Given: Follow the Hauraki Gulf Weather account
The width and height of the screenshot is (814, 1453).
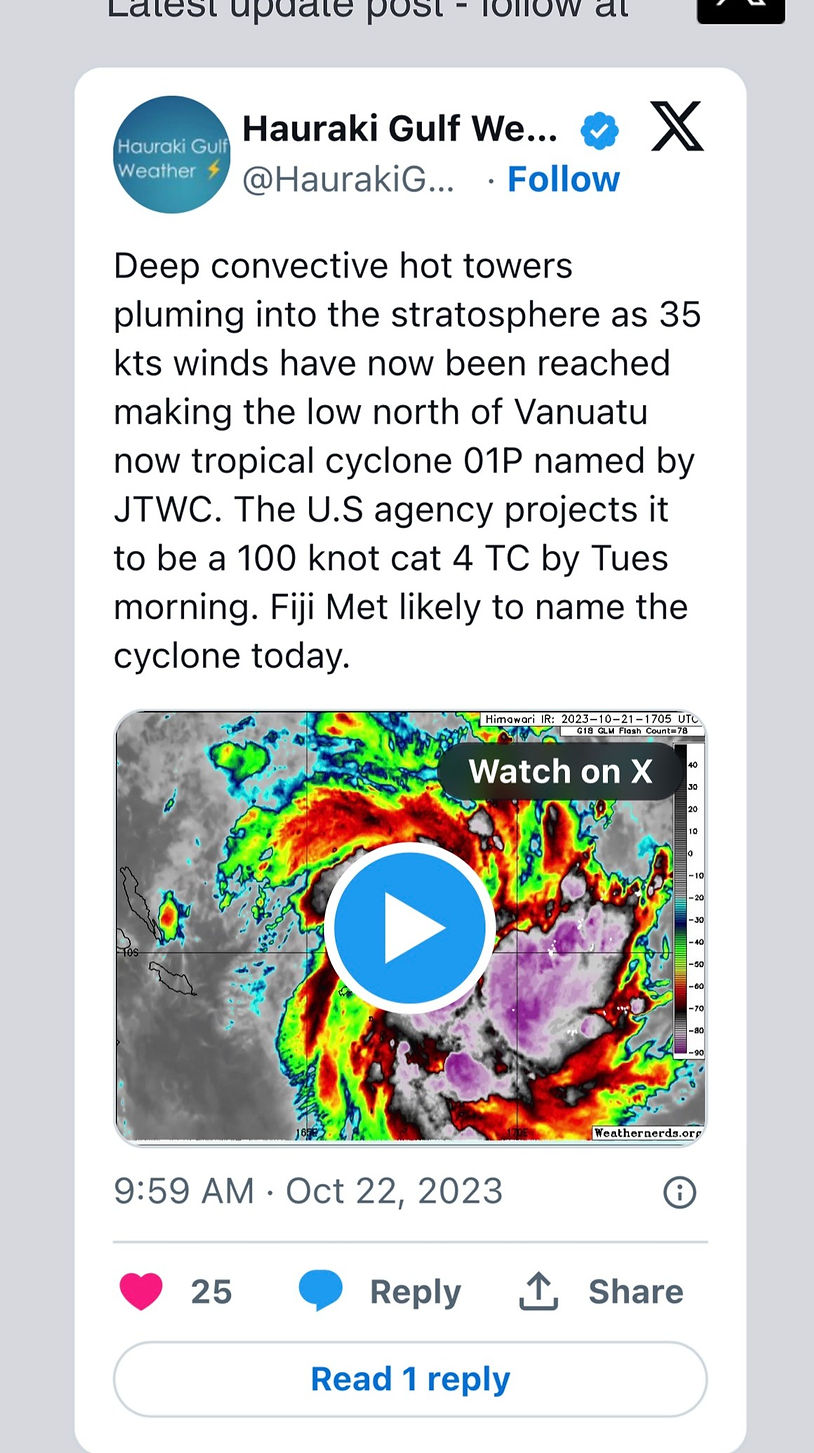Looking at the screenshot, I should (563, 179).
